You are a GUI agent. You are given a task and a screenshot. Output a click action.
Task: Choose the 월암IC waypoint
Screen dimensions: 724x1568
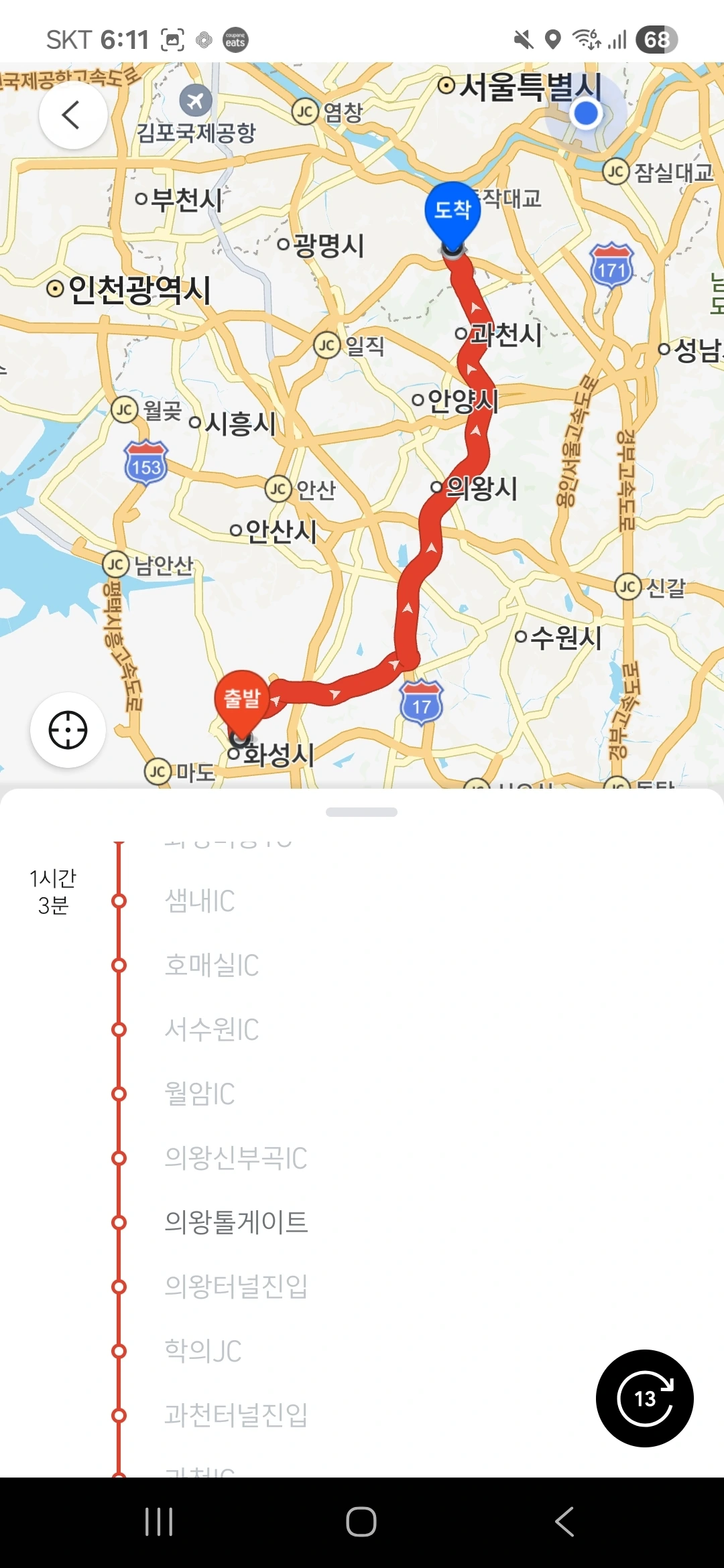[x=200, y=1094]
